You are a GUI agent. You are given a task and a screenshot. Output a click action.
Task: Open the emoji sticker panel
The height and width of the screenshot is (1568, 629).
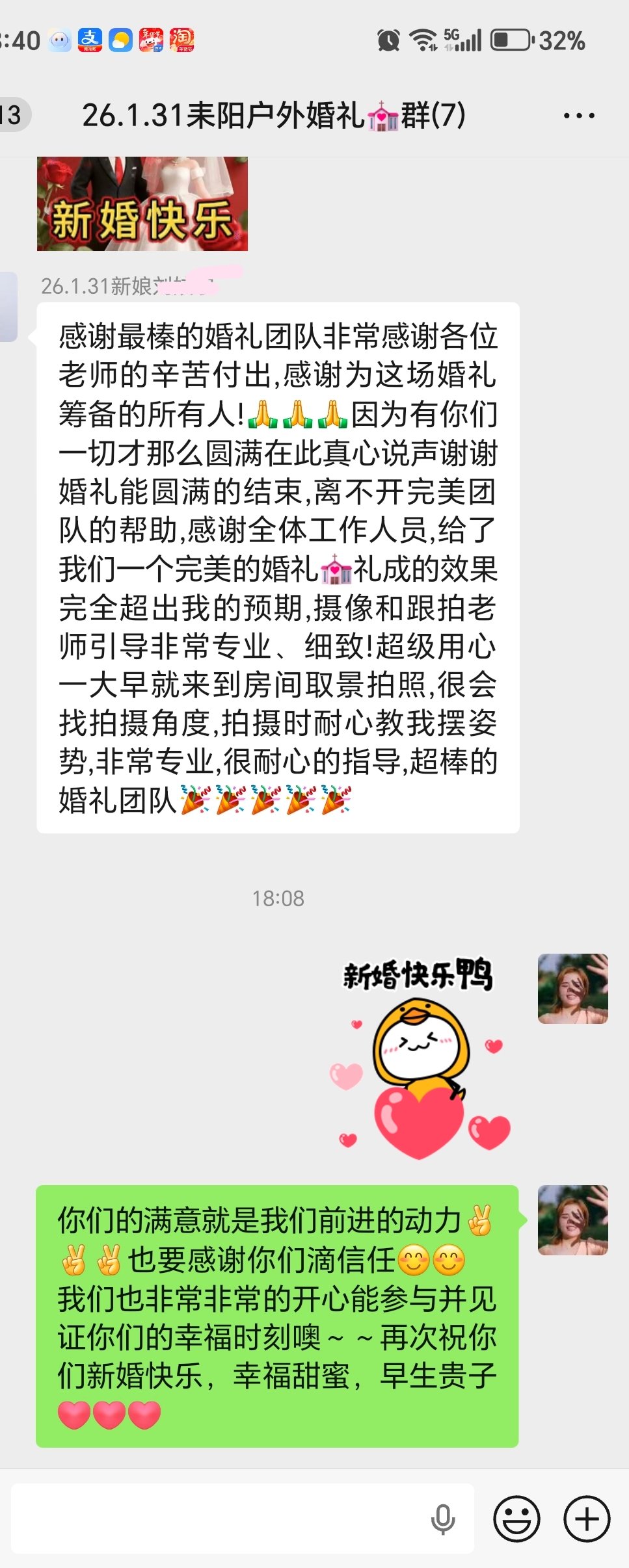[x=516, y=1519]
